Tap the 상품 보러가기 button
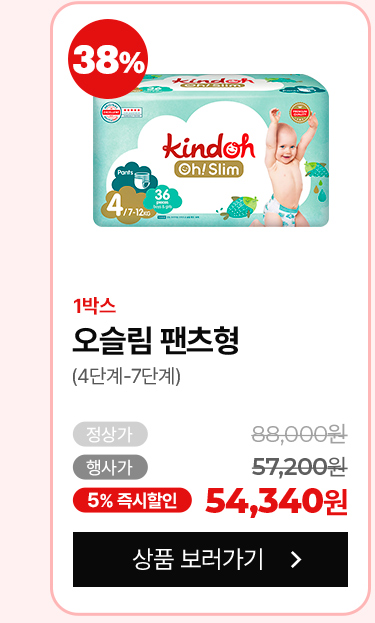375x623 pixels. click(210, 559)
